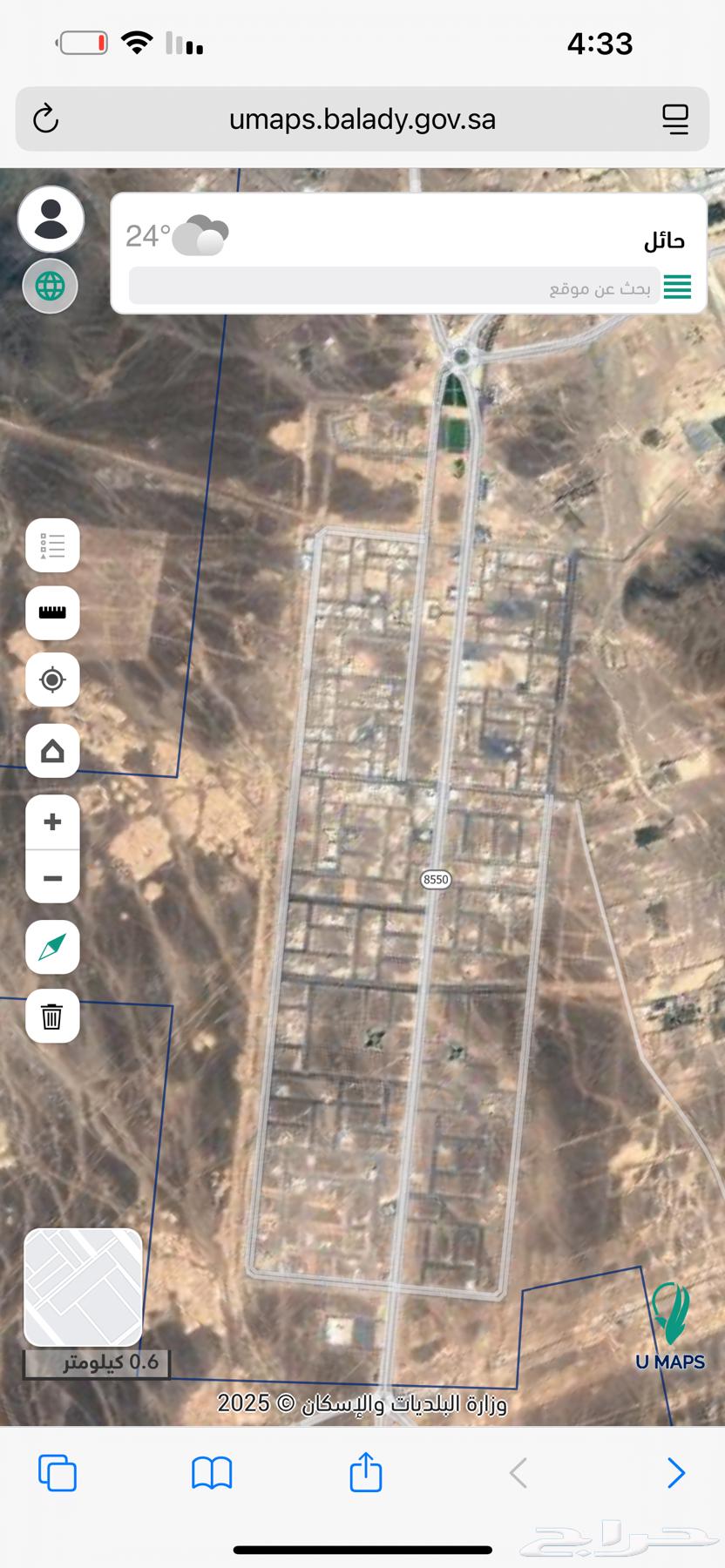Open the user profile icon

(x=51, y=220)
